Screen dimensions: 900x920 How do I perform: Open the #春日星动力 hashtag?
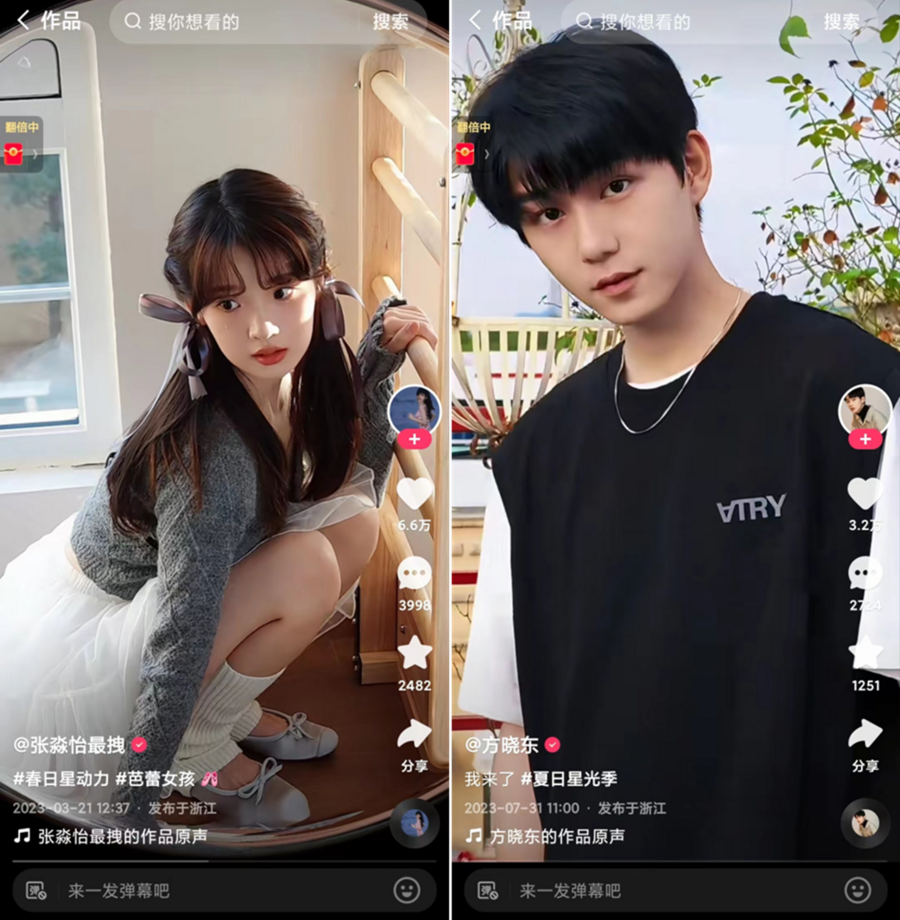coord(60,777)
